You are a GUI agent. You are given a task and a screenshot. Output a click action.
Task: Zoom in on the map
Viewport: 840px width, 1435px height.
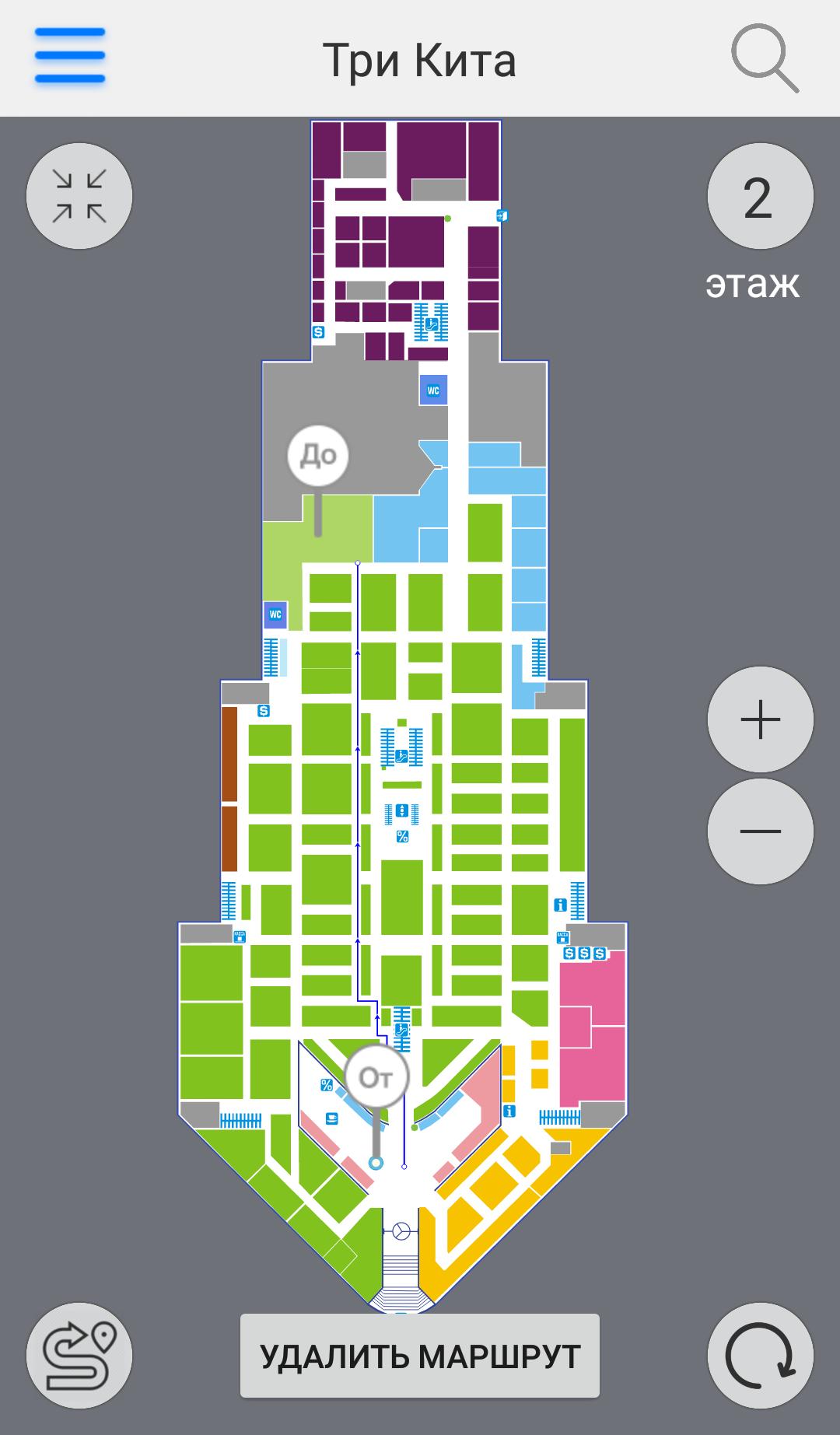(760, 720)
